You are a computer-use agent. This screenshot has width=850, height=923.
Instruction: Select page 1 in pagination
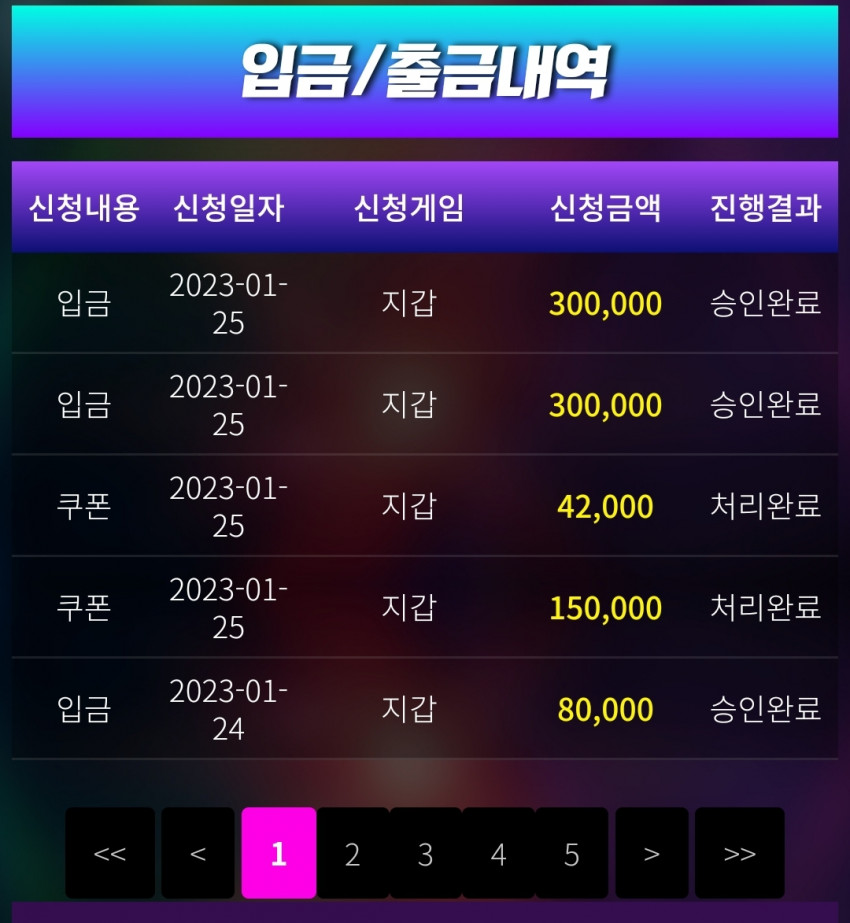[279, 853]
